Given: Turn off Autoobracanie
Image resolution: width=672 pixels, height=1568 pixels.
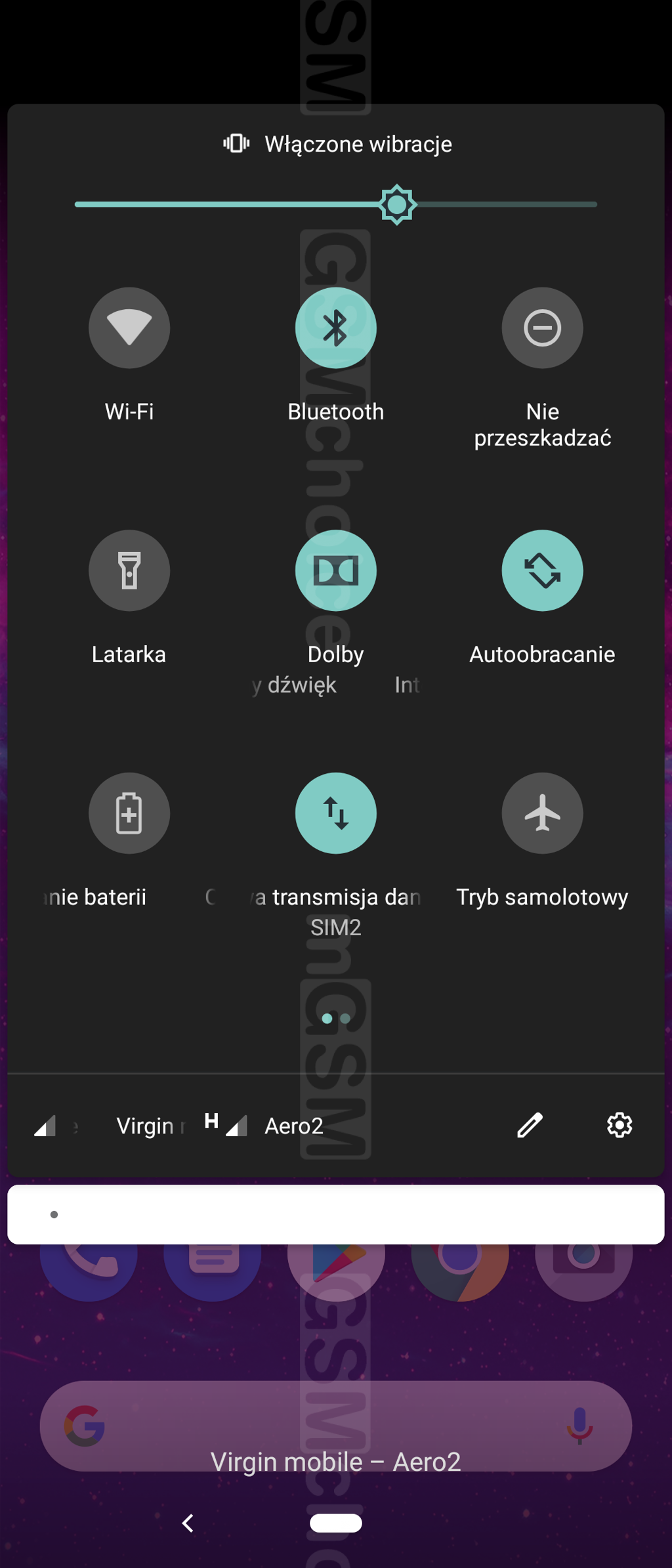Looking at the screenshot, I should (x=542, y=570).
